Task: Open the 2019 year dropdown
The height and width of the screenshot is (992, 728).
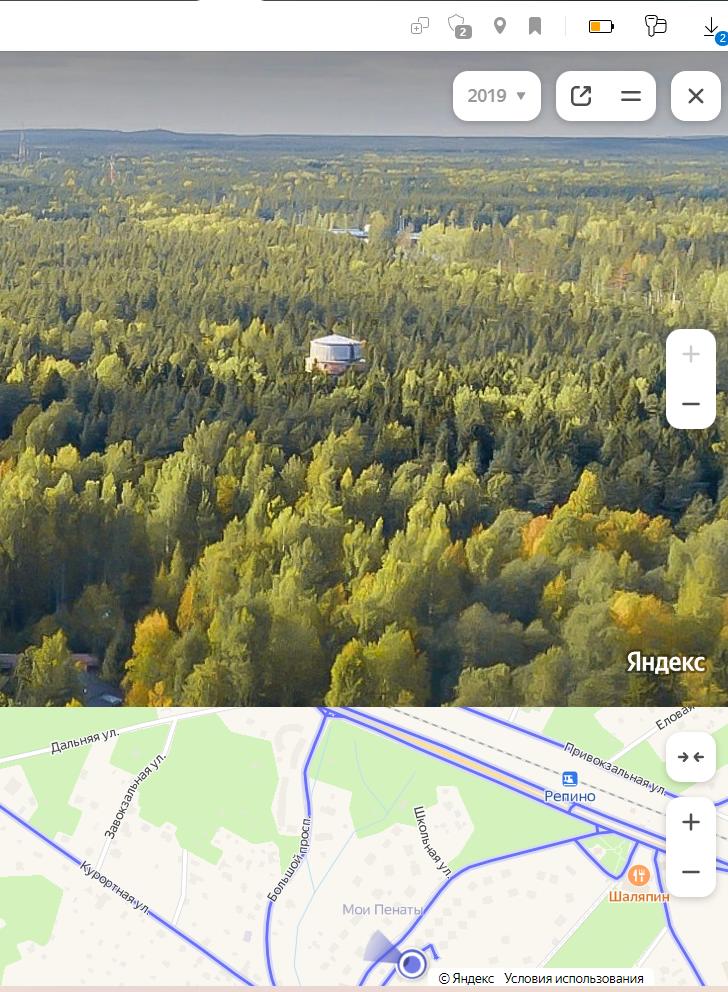Action: 496,96
